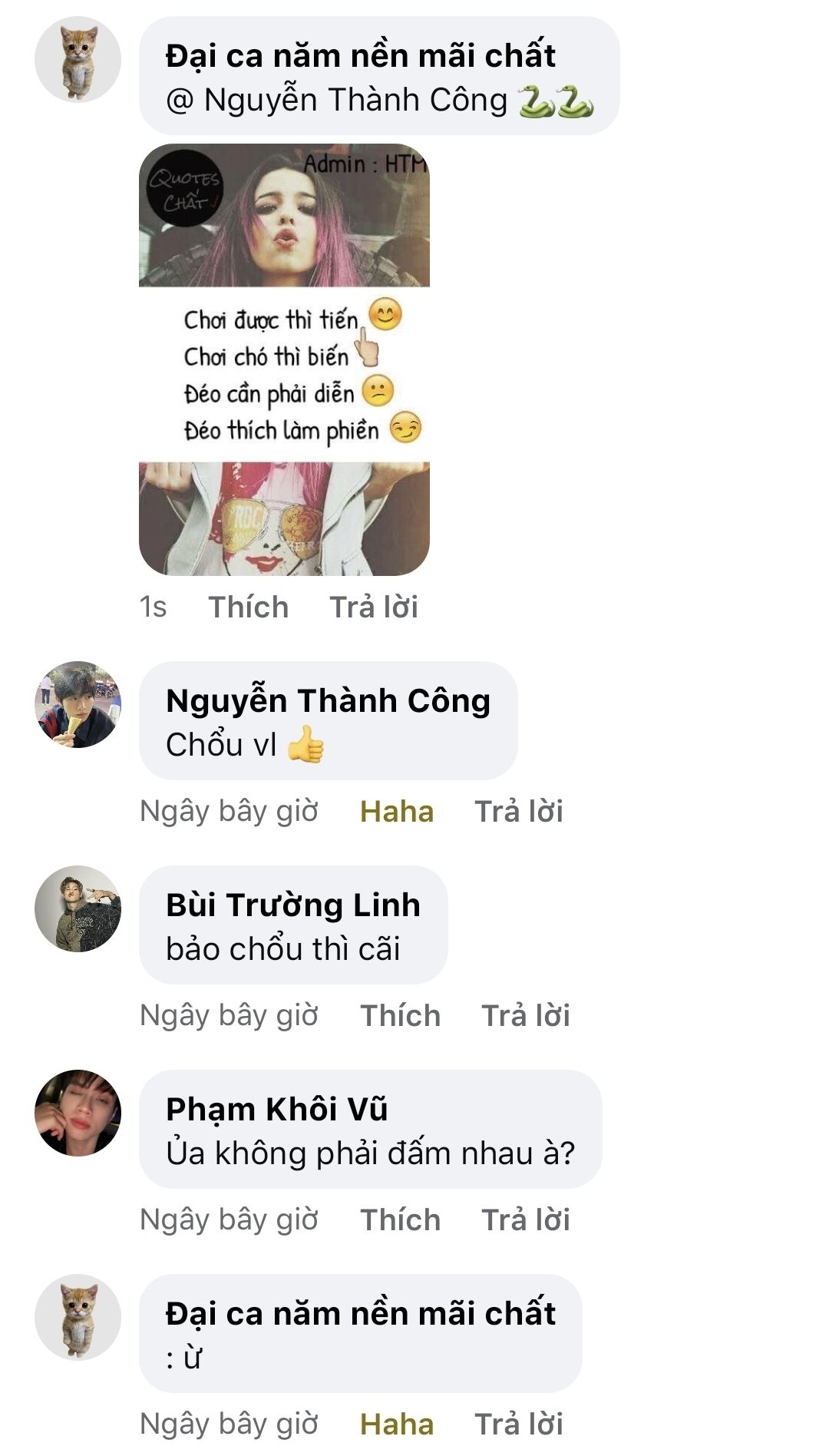Tap Thích under the meme image comment
829x1456 pixels.
(x=249, y=607)
